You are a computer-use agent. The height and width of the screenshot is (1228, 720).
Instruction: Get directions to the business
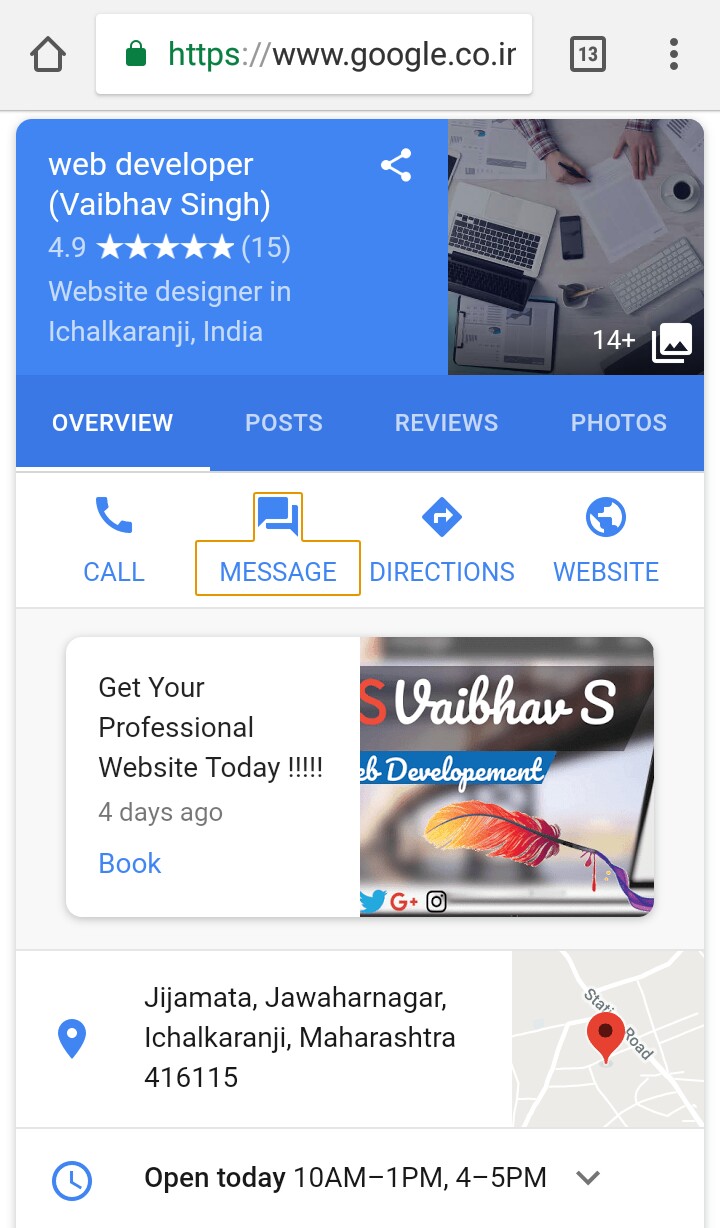tap(442, 541)
